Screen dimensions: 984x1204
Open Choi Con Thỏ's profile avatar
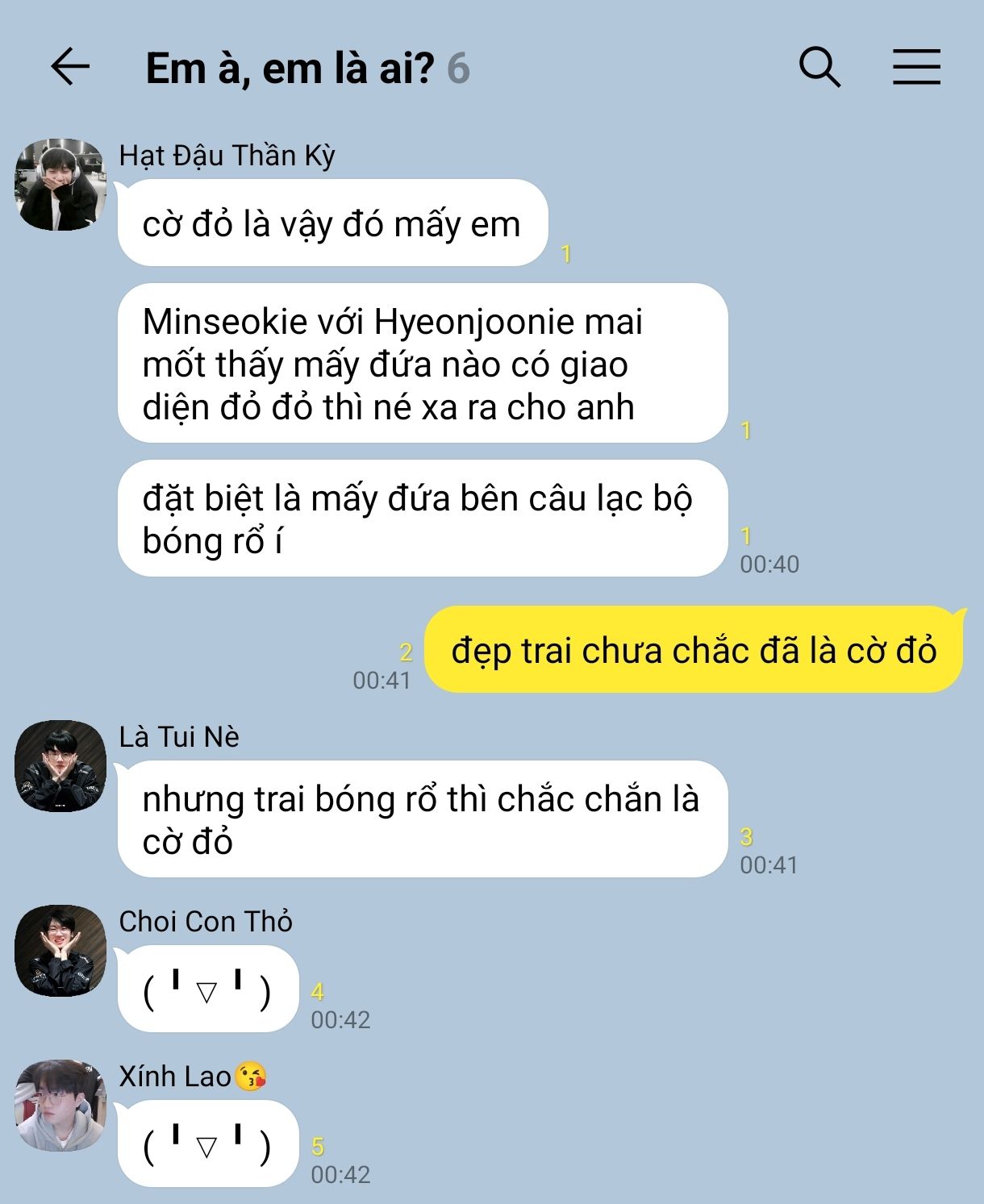(x=60, y=951)
